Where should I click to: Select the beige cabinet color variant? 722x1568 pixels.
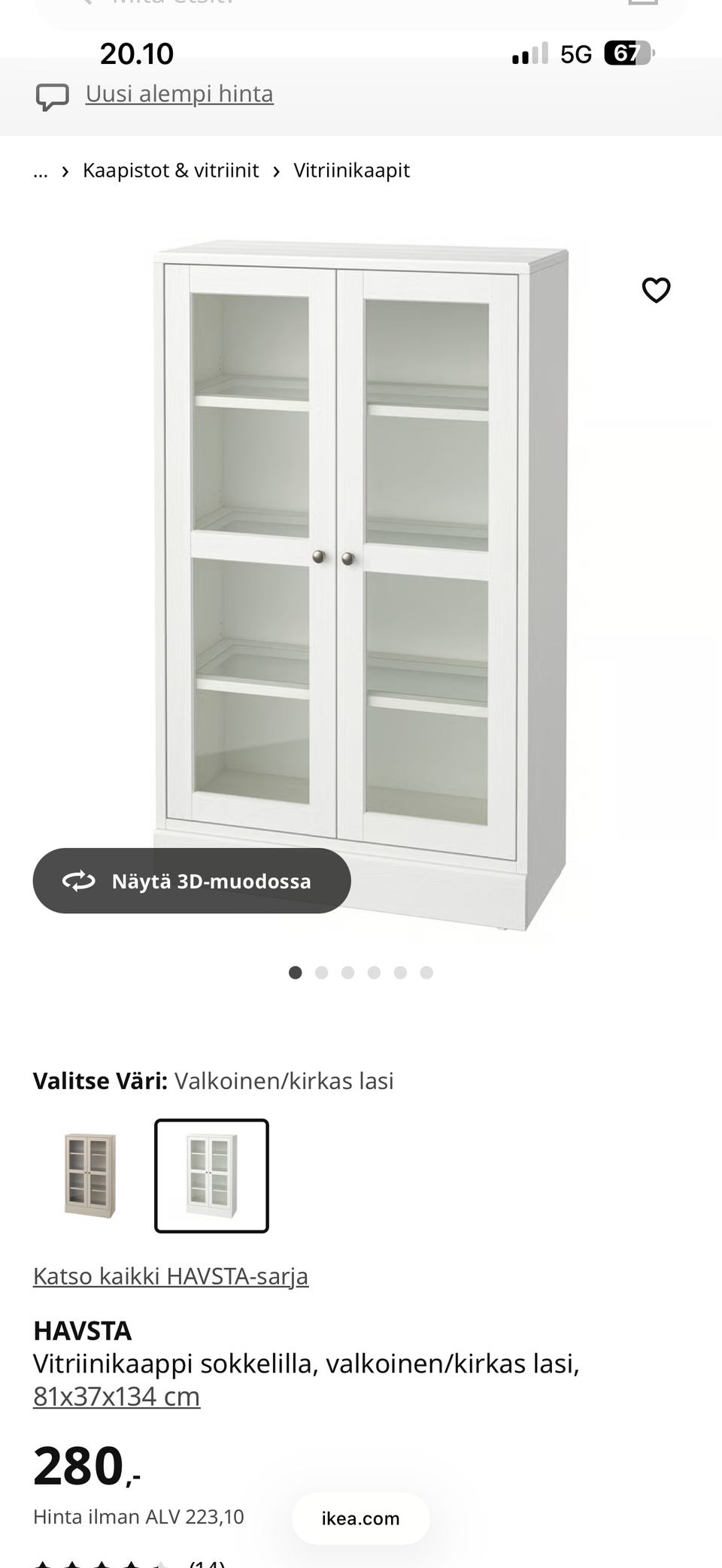[x=90, y=1176]
